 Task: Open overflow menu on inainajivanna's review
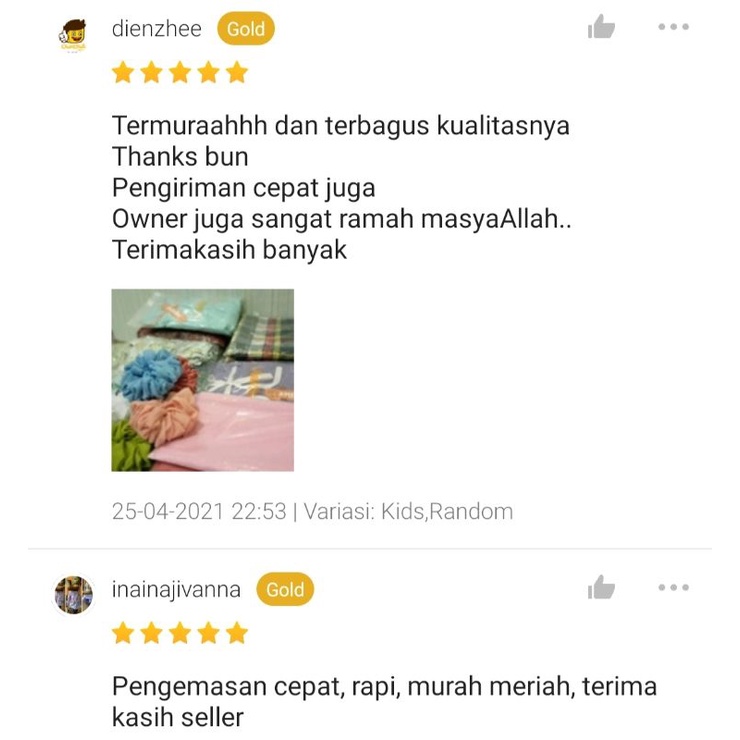[673, 588]
